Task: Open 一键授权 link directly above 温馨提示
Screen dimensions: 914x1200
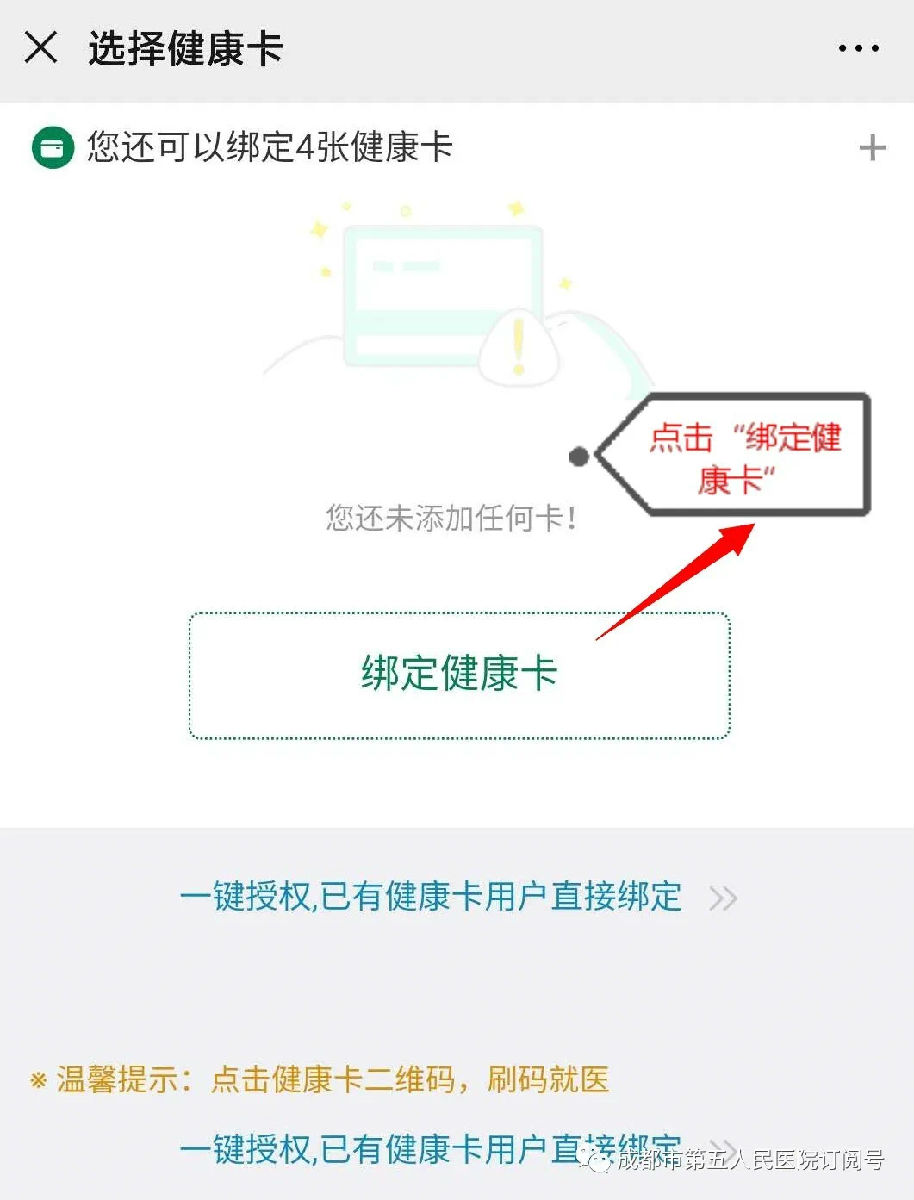Action: point(431,896)
